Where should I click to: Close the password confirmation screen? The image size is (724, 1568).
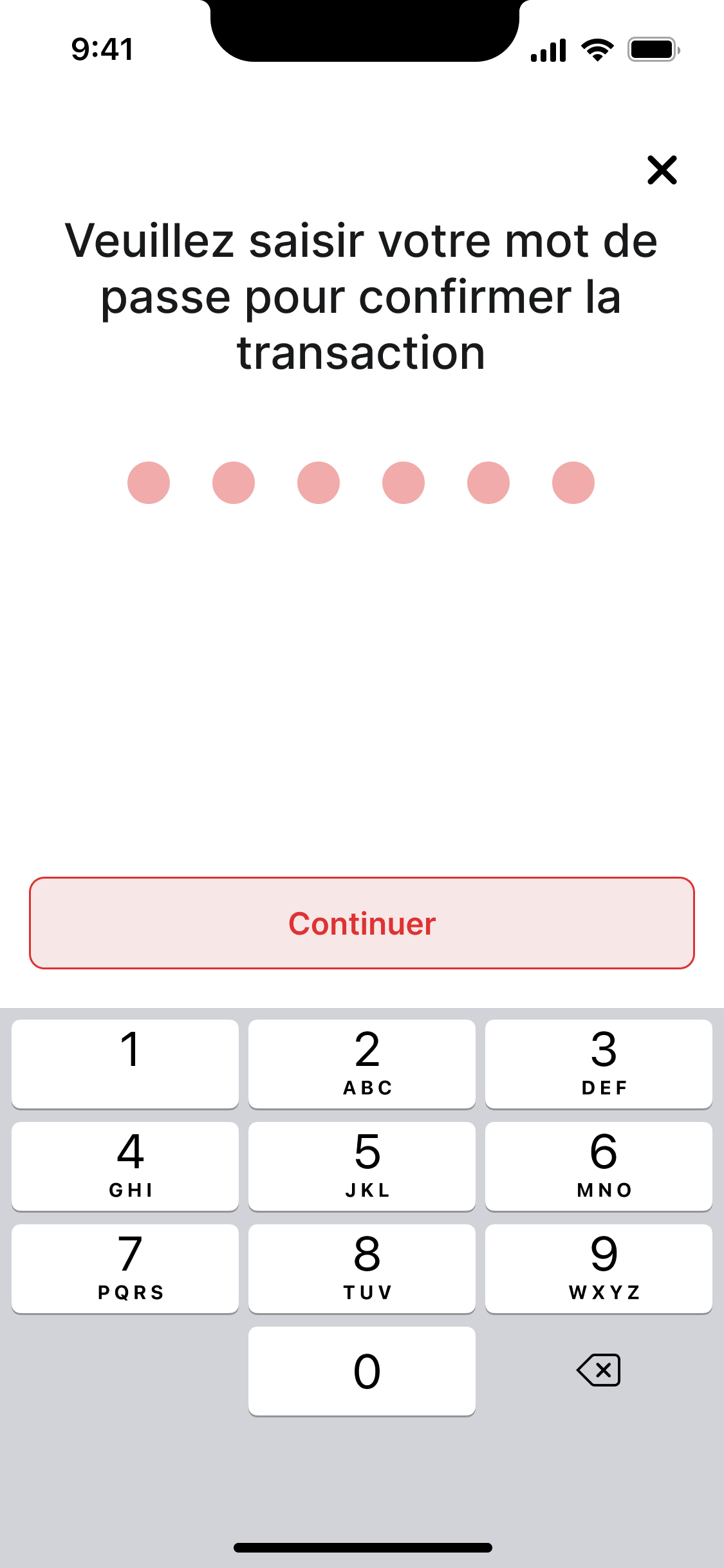click(662, 170)
